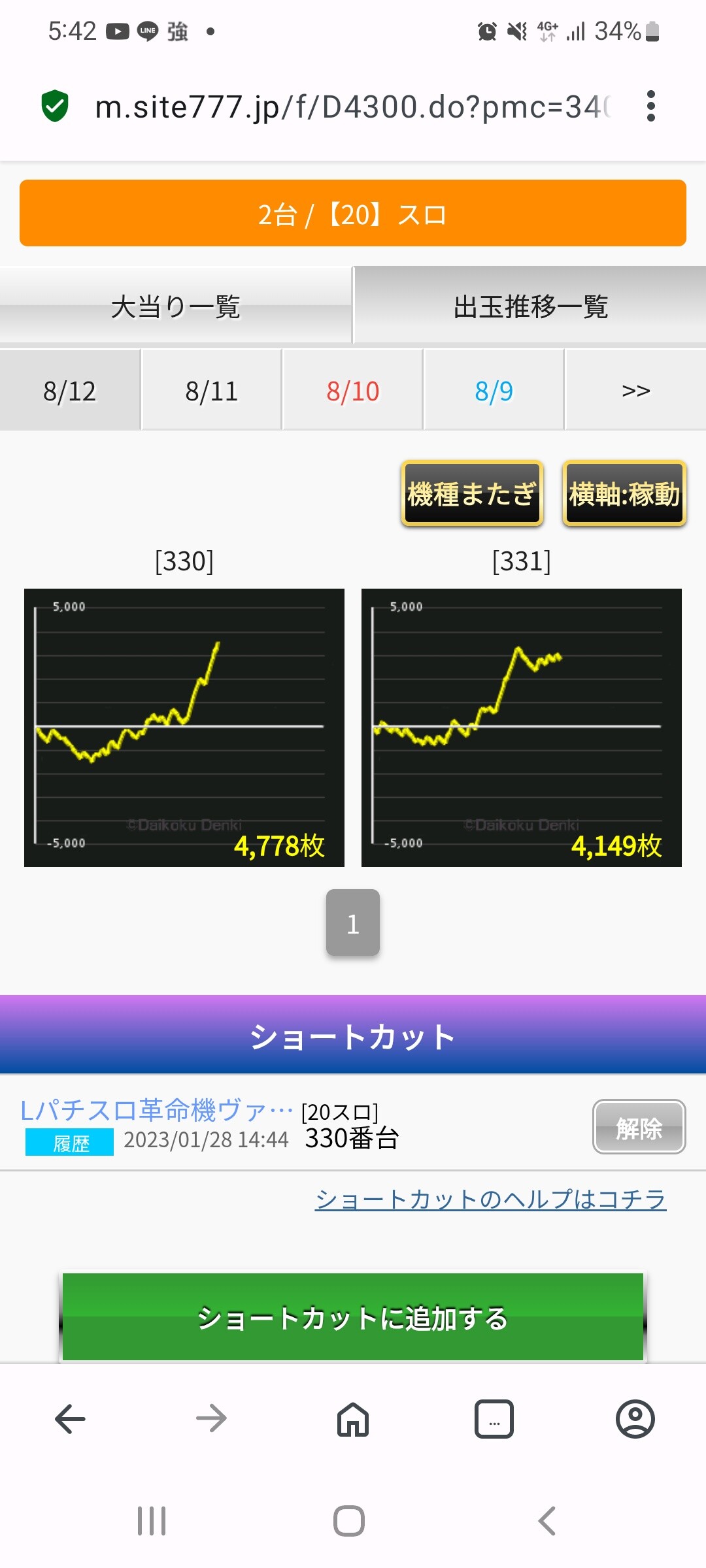Viewport: 706px width, 1568px height.
Task: Tap ショートカットに追加する
Action: click(x=353, y=1317)
